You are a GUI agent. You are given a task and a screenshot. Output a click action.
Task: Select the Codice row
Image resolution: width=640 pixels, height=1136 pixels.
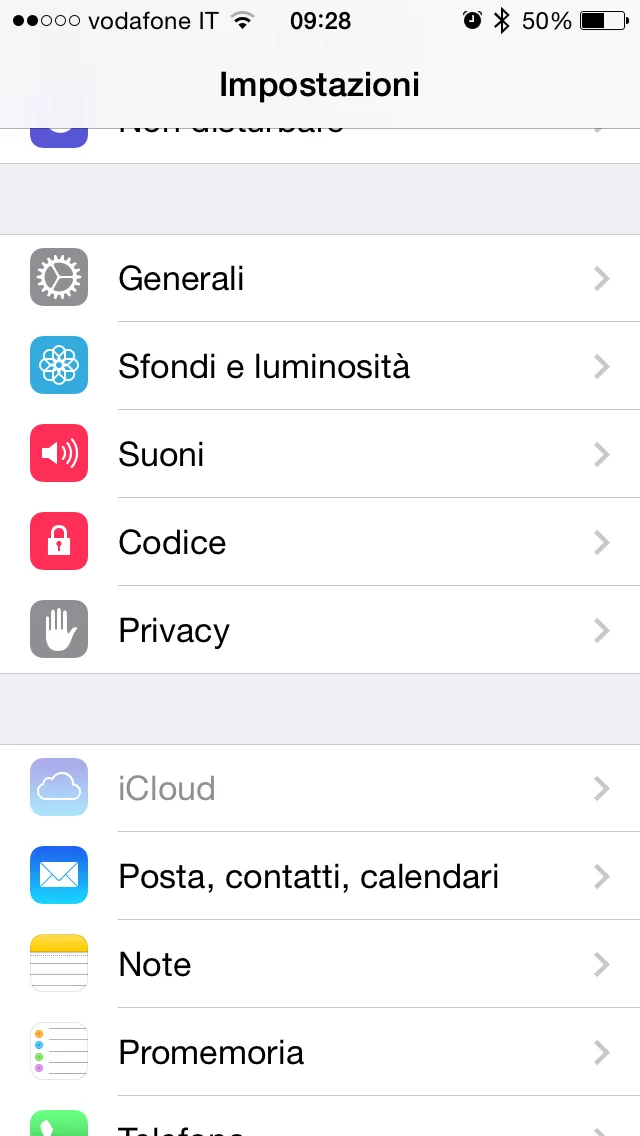tap(320, 542)
